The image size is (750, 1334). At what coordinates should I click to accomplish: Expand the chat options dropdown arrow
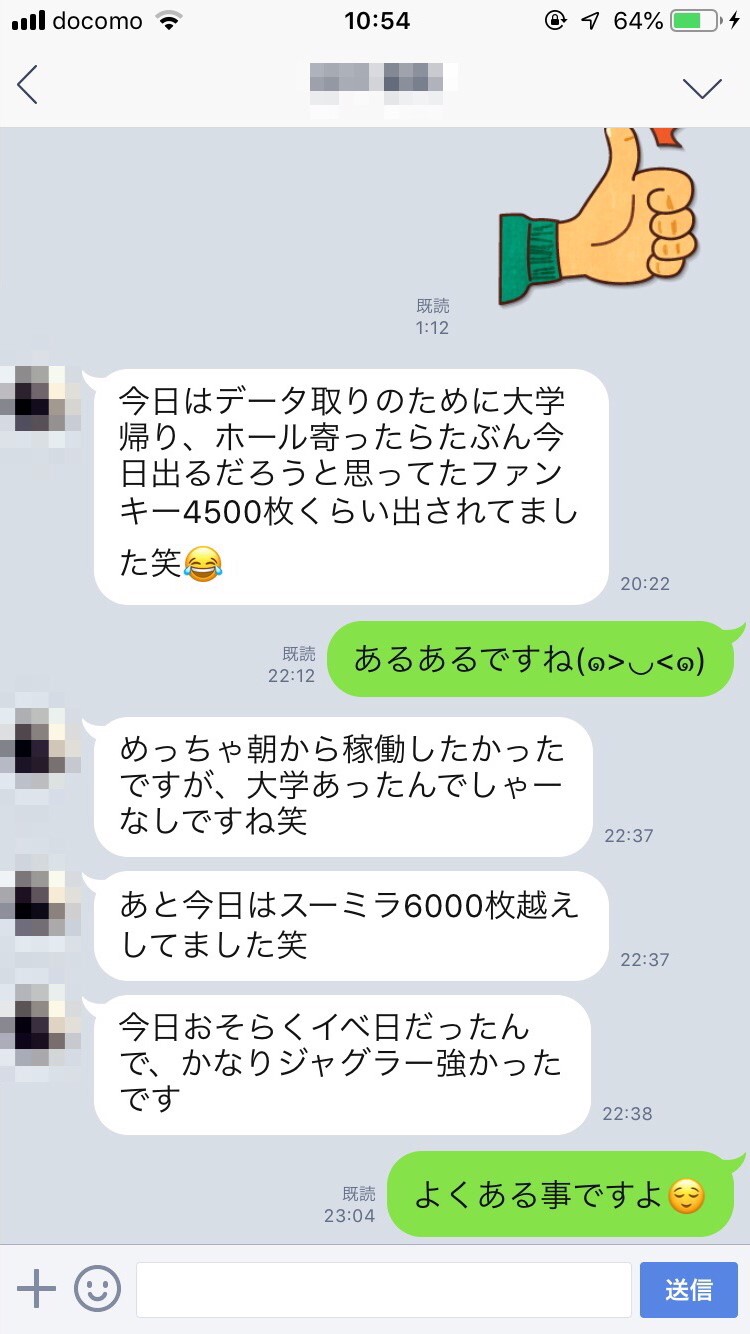click(x=702, y=87)
